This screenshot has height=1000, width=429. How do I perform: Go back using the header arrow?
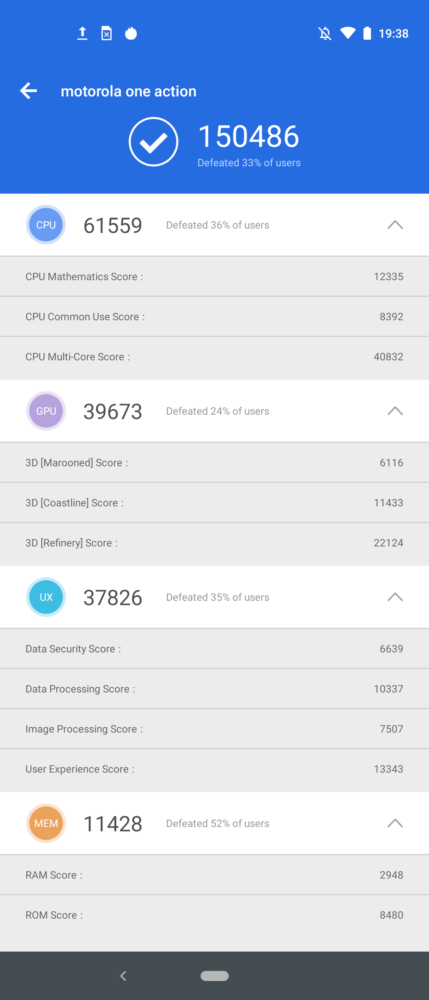pyautogui.click(x=29, y=91)
